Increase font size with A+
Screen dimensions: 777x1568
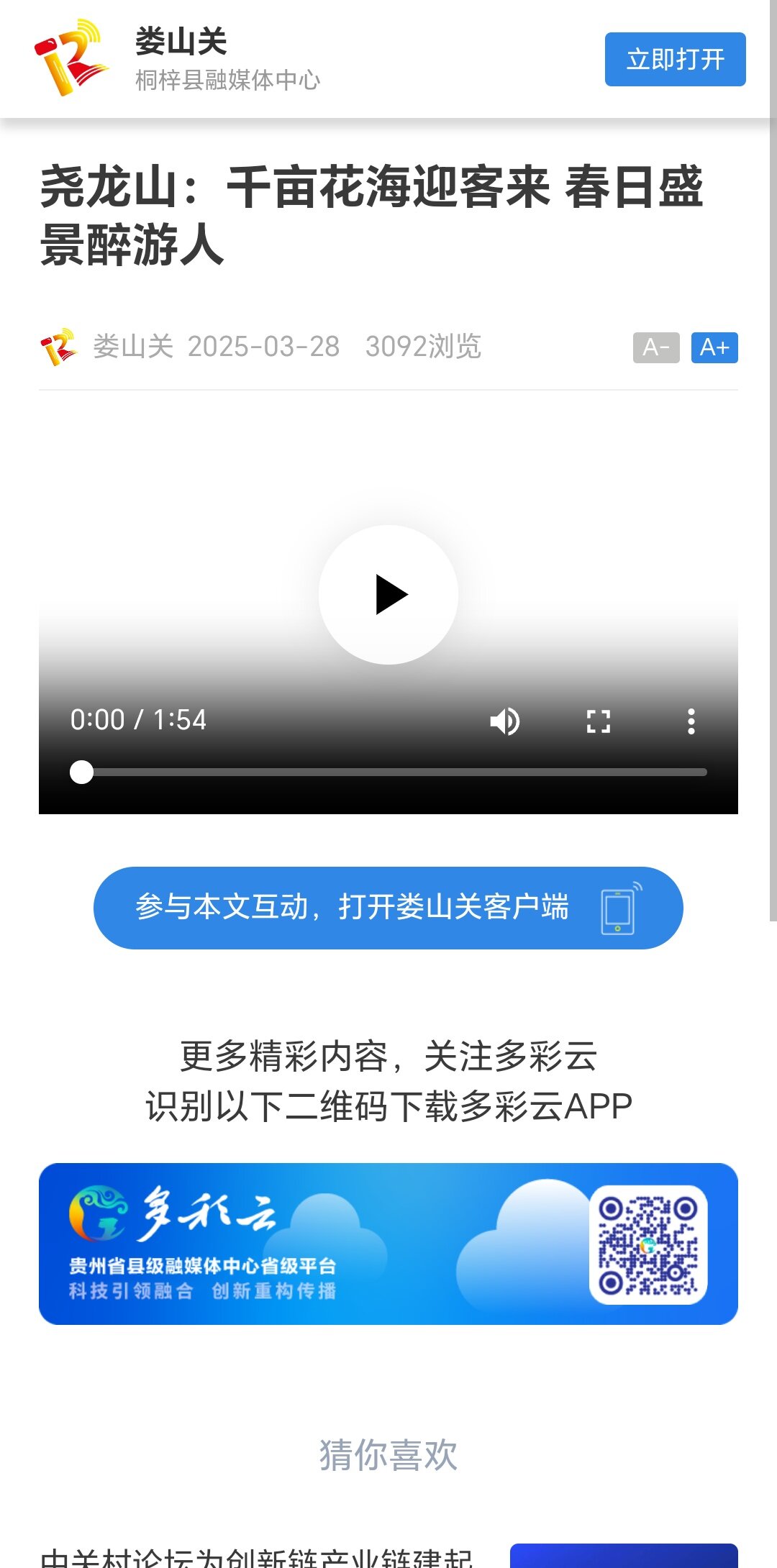pyautogui.click(x=714, y=347)
